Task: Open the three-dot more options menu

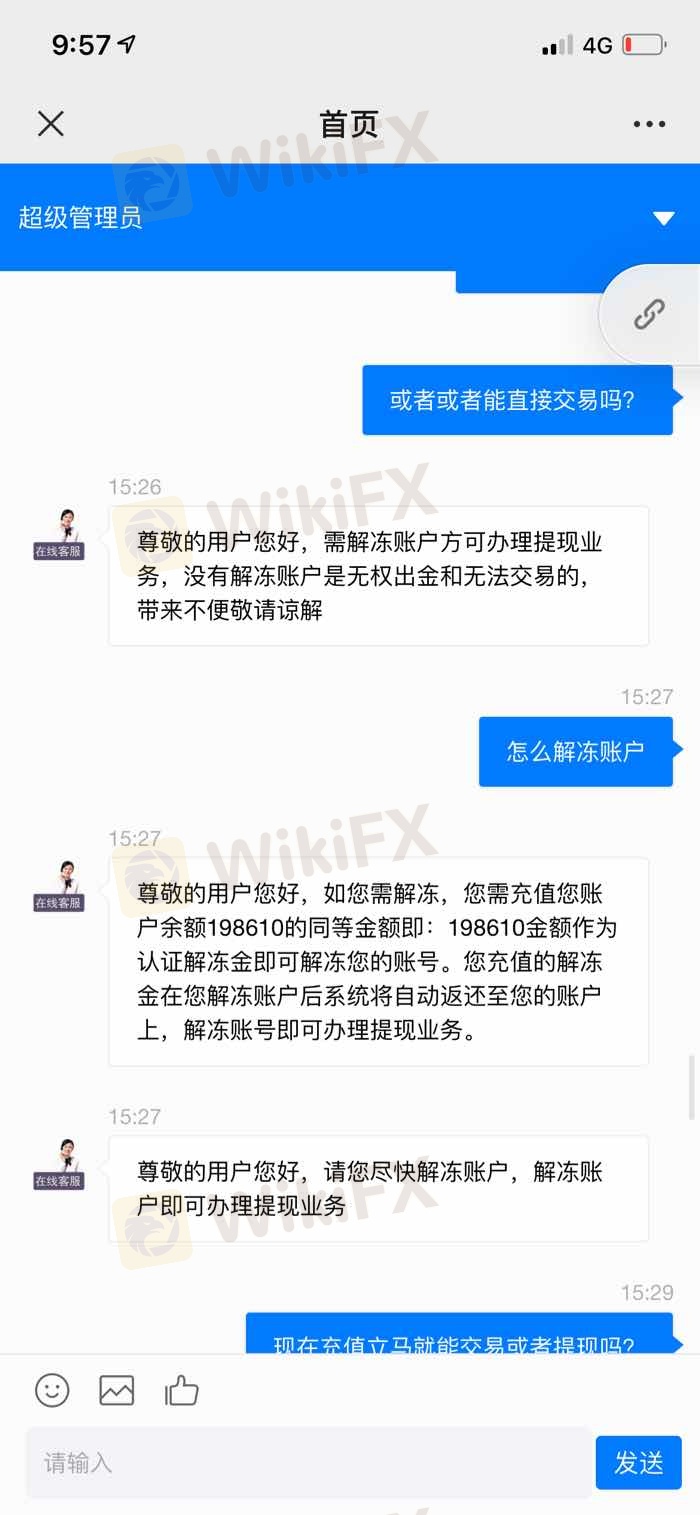Action: click(x=649, y=124)
